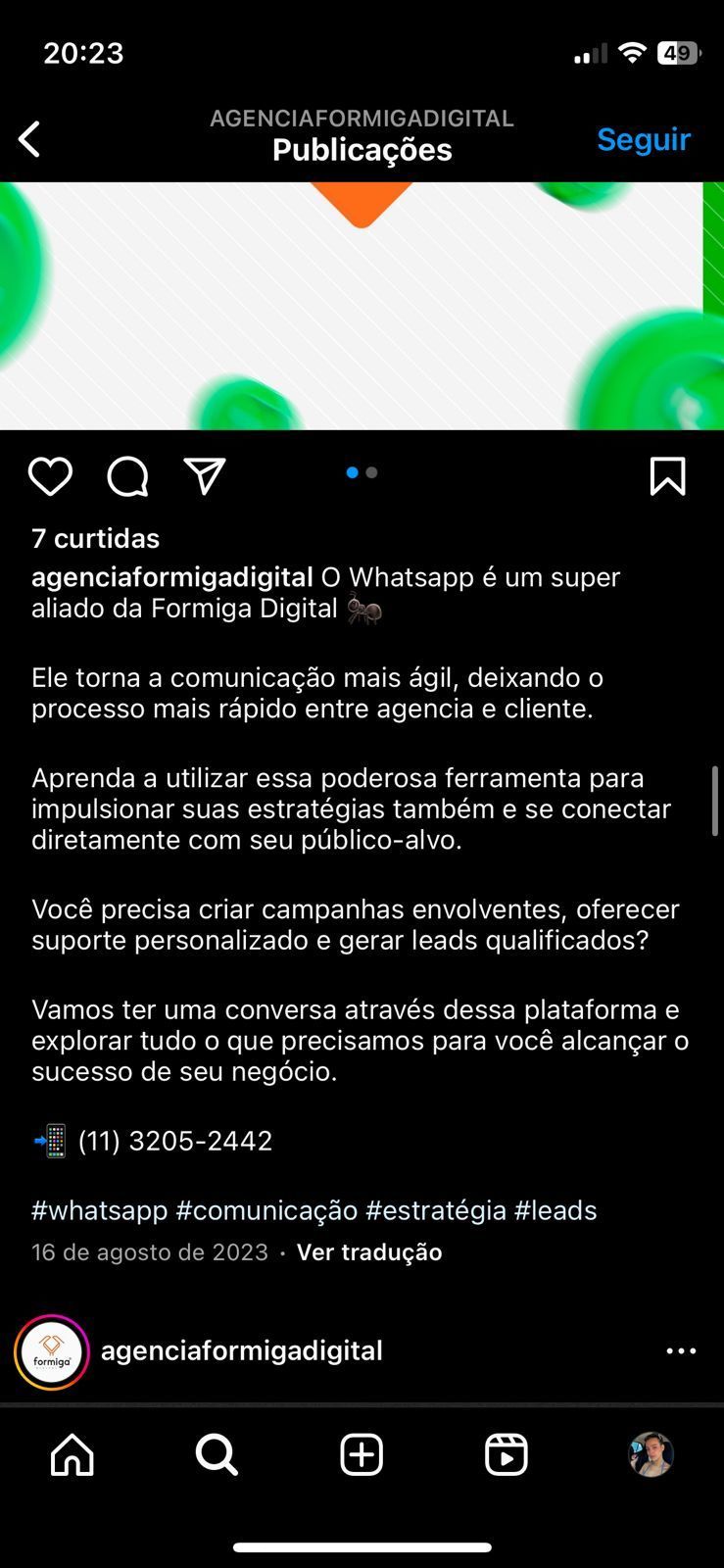Switch to the Home tab
The height and width of the screenshot is (1568, 724).
pos(72,1454)
